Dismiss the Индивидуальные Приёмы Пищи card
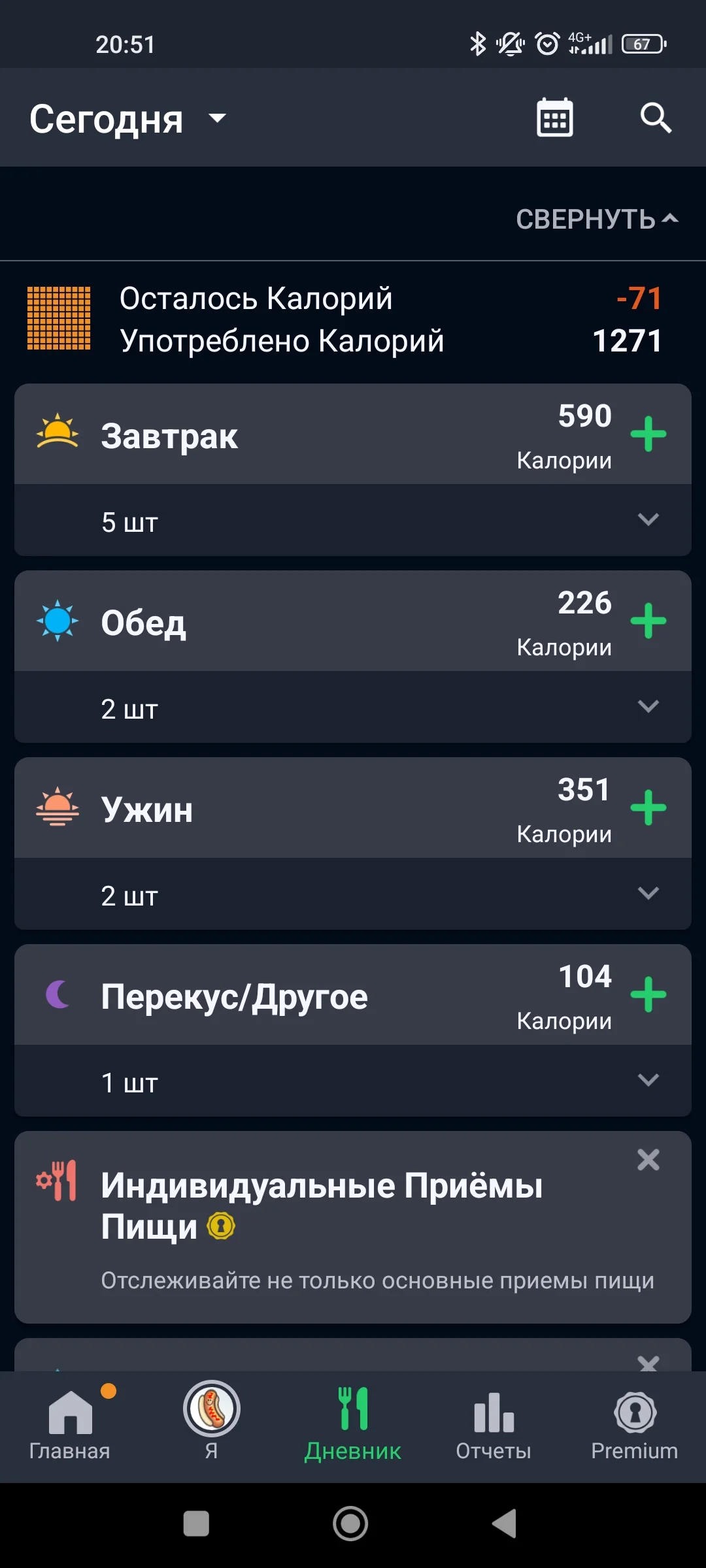The width and height of the screenshot is (706, 1568). point(648,1160)
